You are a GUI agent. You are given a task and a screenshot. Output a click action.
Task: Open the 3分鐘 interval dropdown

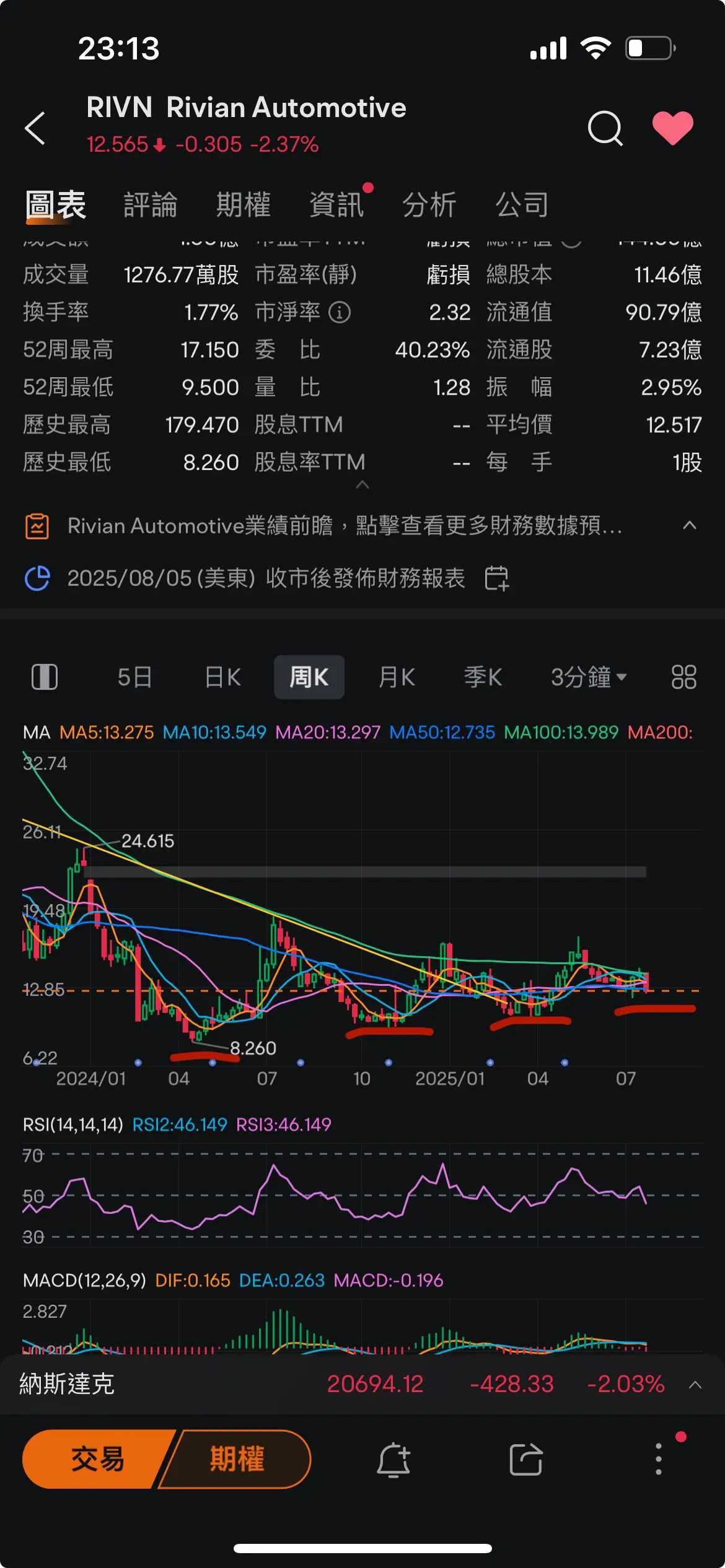pos(589,677)
